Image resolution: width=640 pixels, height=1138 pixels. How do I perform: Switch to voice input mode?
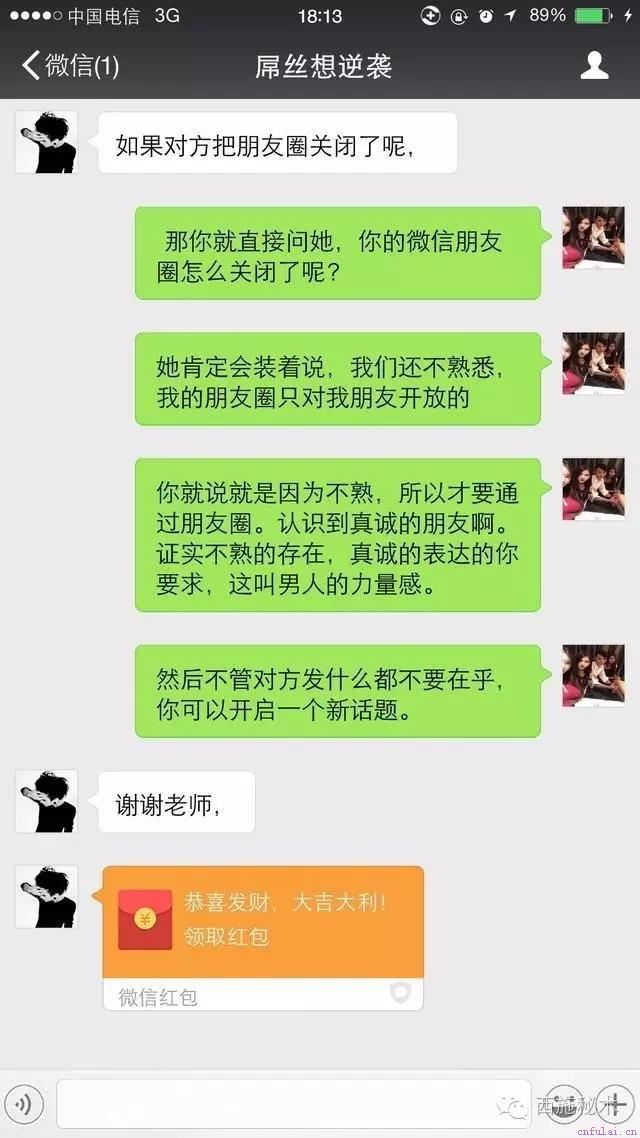25,1104
